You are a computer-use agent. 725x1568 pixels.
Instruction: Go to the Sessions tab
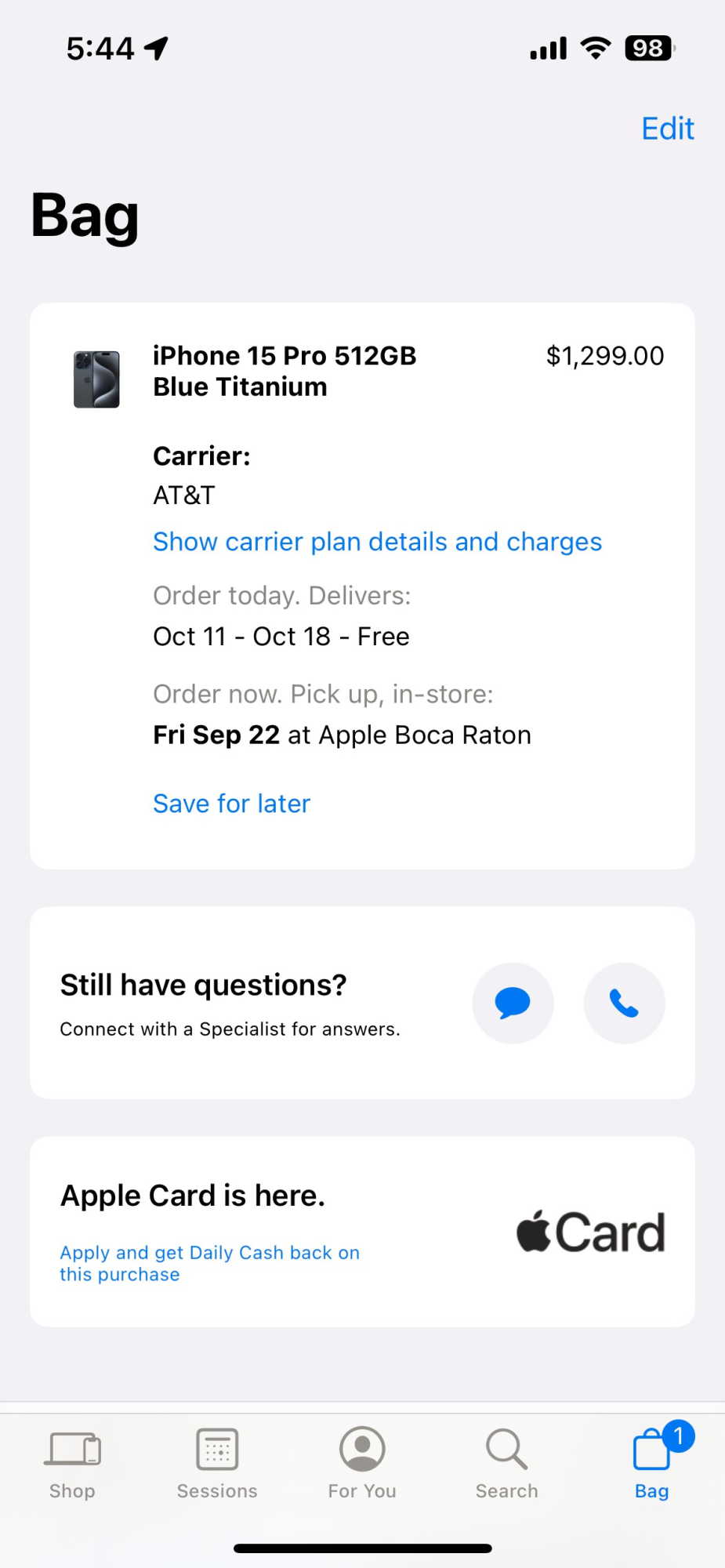[217, 1463]
